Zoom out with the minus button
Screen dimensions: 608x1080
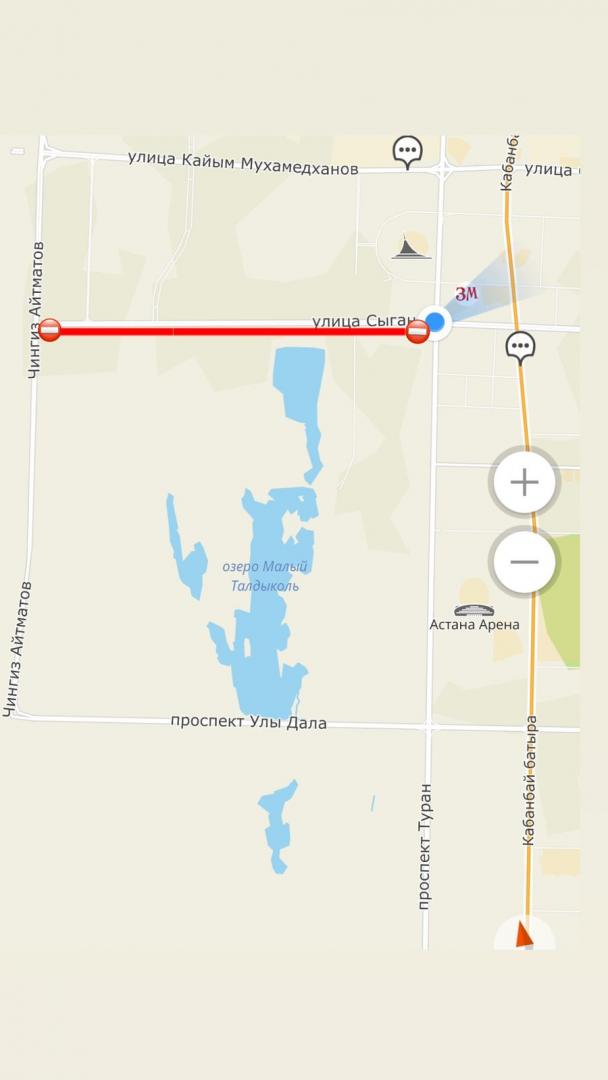(x=524, y=562)
